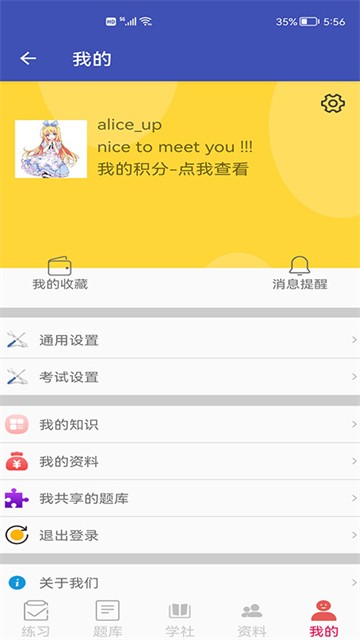Viewport: 360px width, 640px height.
Task: Open 我共享的题库 row
Action: (180, 498)
